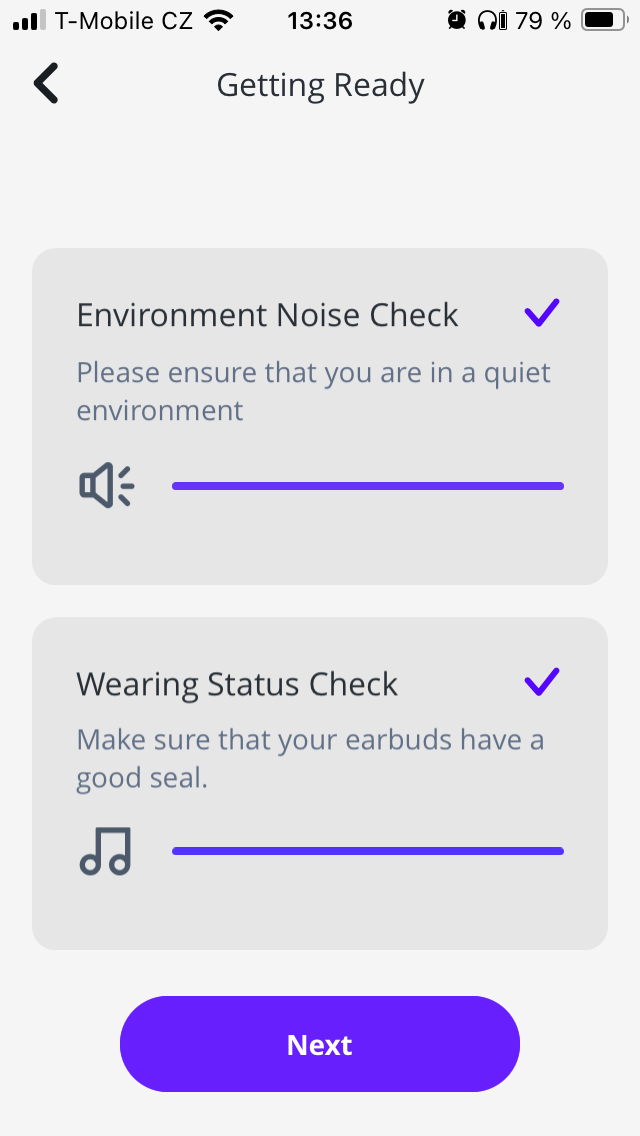Go back from Getting Ready screen
Image resolution: width=640 pixels, height=1136 pixels.
point(46,84)
